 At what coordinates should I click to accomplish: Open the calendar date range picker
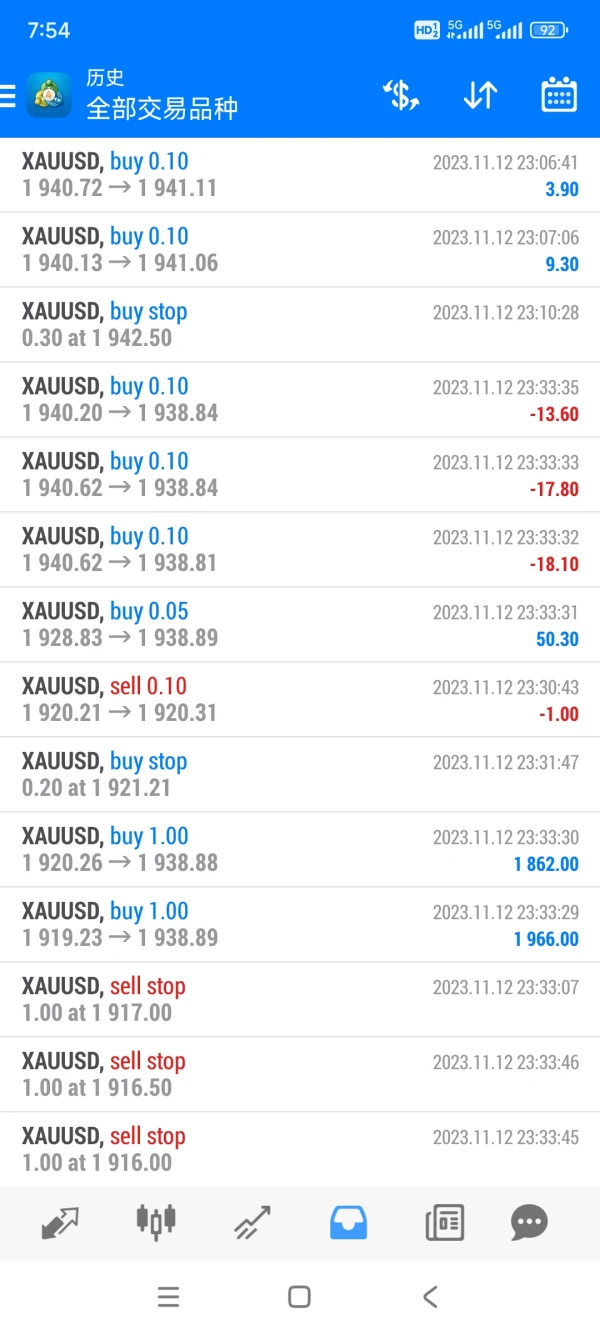558,95
